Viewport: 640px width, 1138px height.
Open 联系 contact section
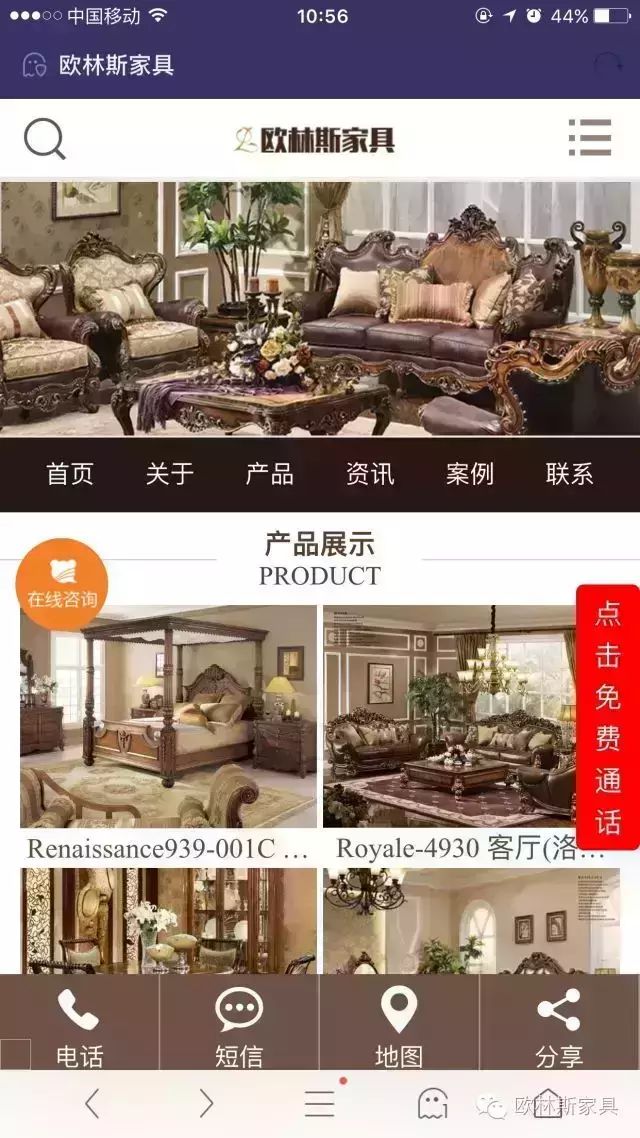click(570, 474)
